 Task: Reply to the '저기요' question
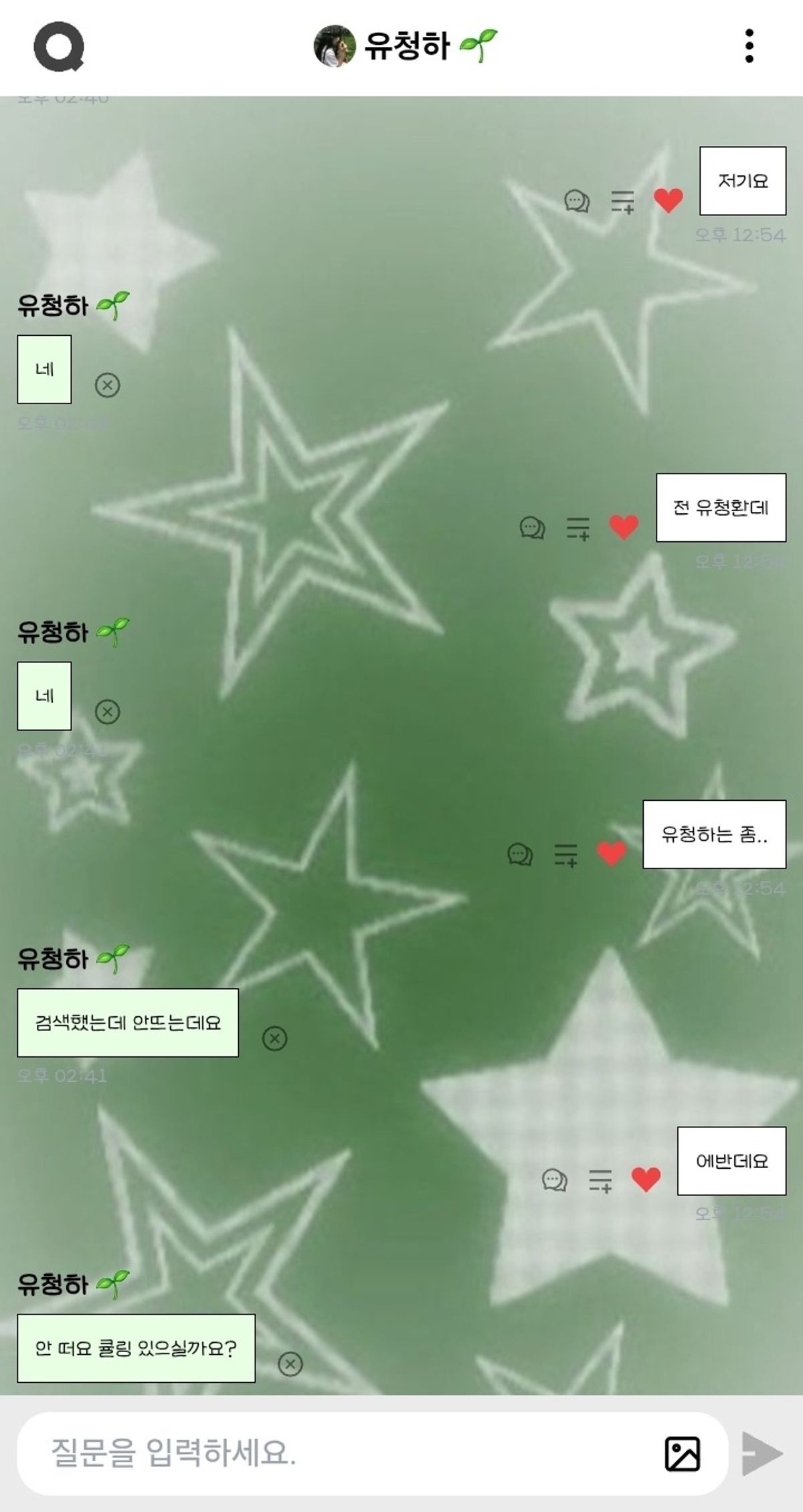click(577, 200)
